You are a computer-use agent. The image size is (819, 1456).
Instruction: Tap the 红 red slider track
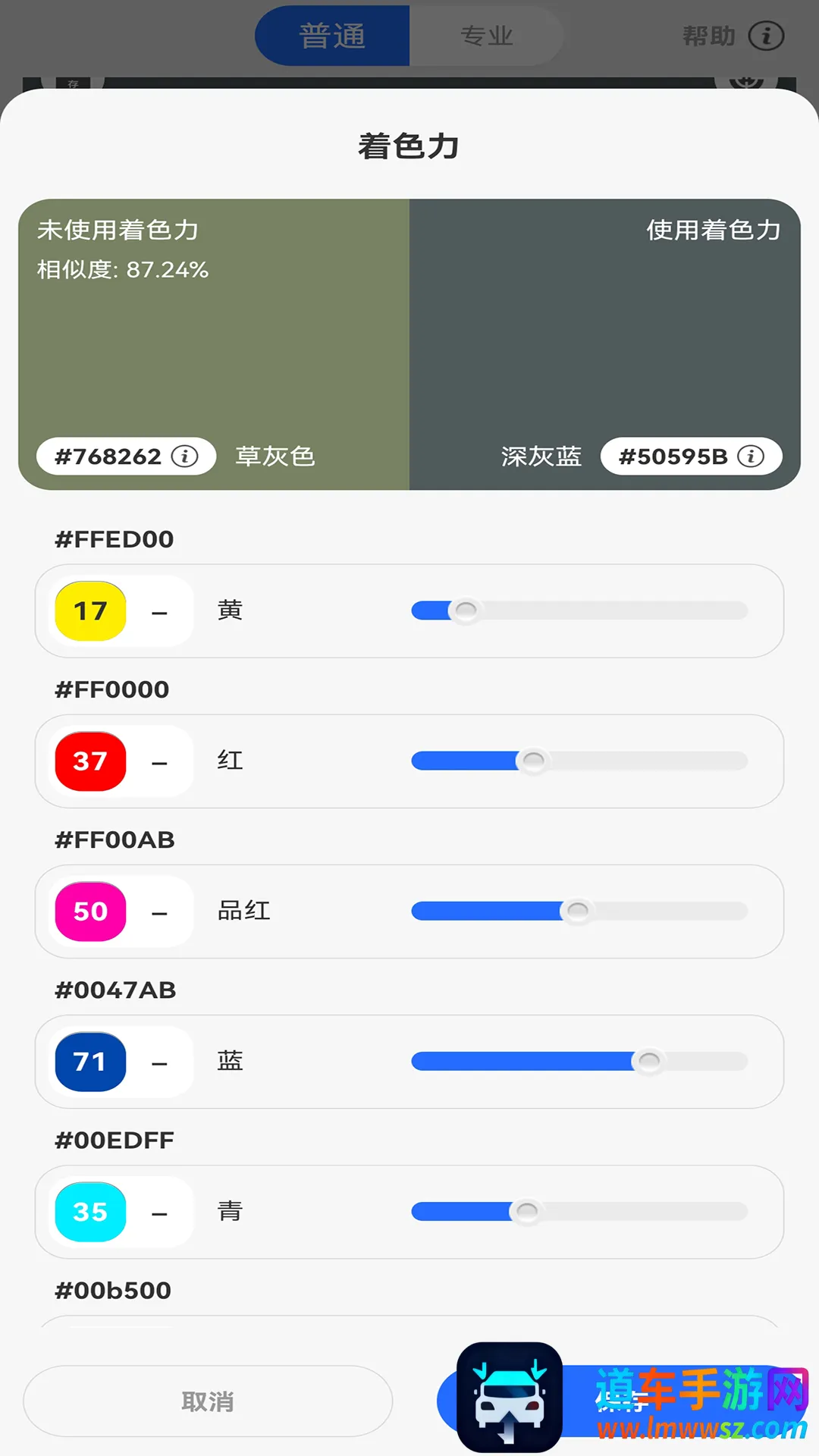point(579,761)
